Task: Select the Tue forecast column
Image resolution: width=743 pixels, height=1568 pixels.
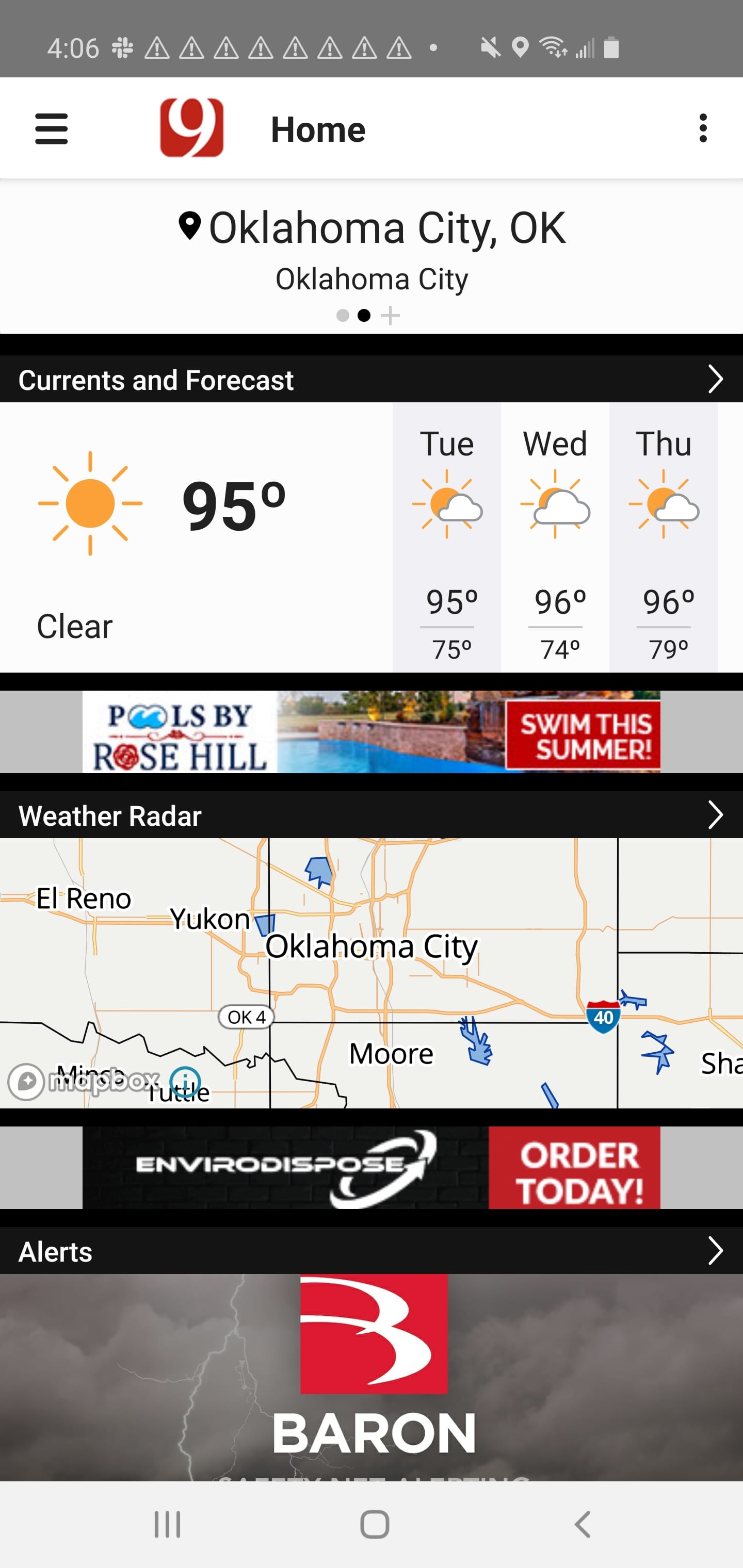Action: [x=446, y=536]
